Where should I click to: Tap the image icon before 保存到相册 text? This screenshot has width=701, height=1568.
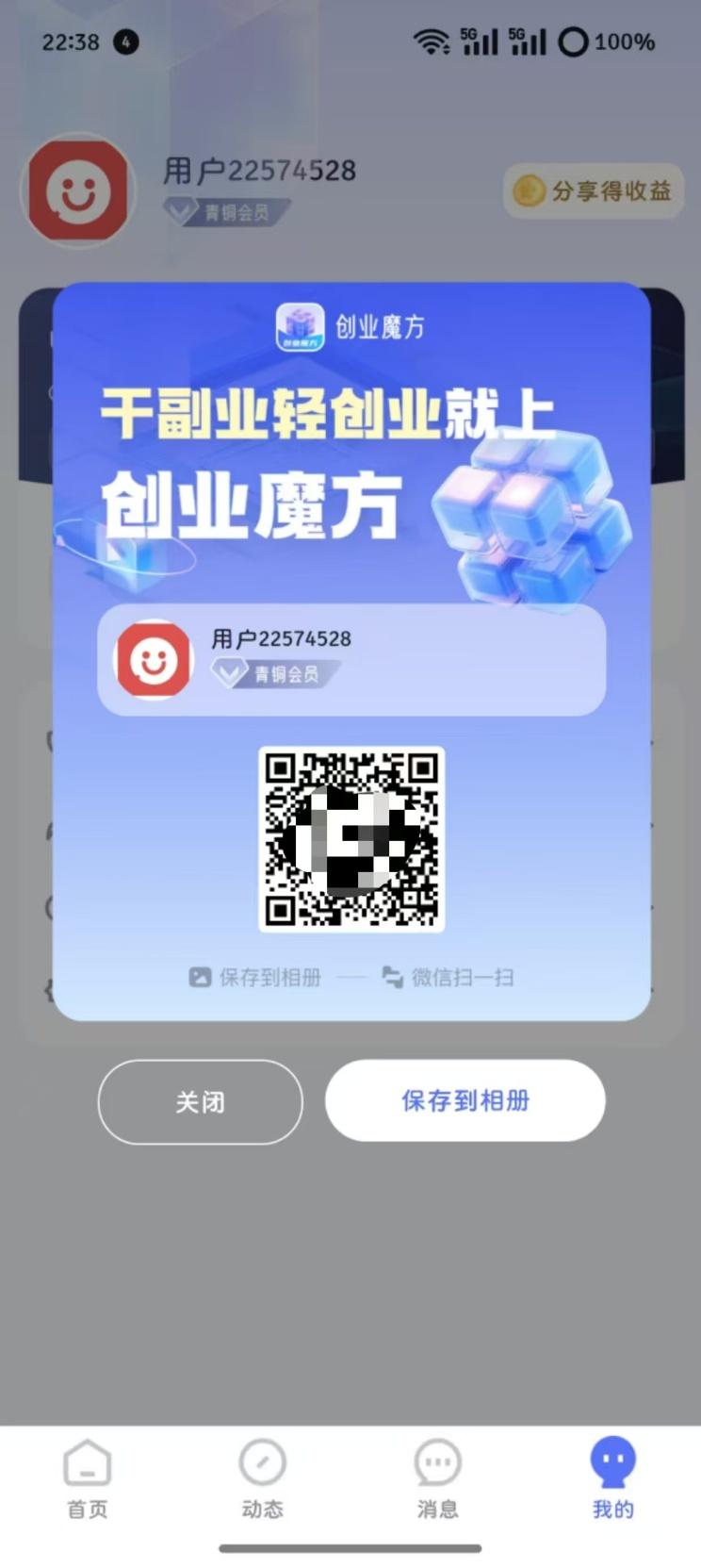tap(198, 978)
